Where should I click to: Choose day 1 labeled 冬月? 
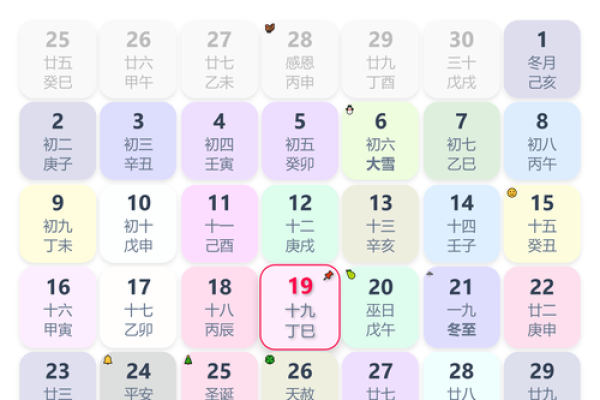(542, 60)
